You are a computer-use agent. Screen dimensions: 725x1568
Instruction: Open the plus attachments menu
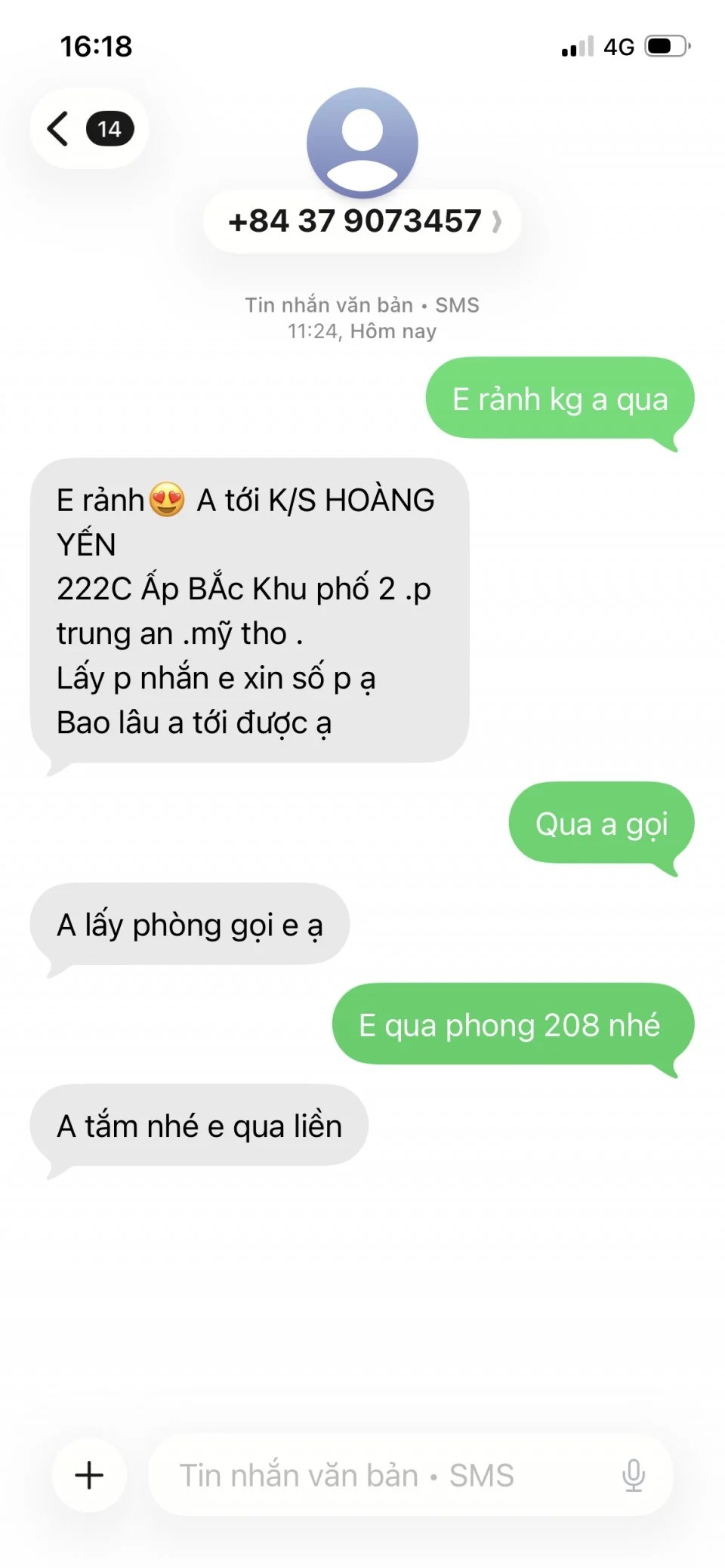point(89,1474)
